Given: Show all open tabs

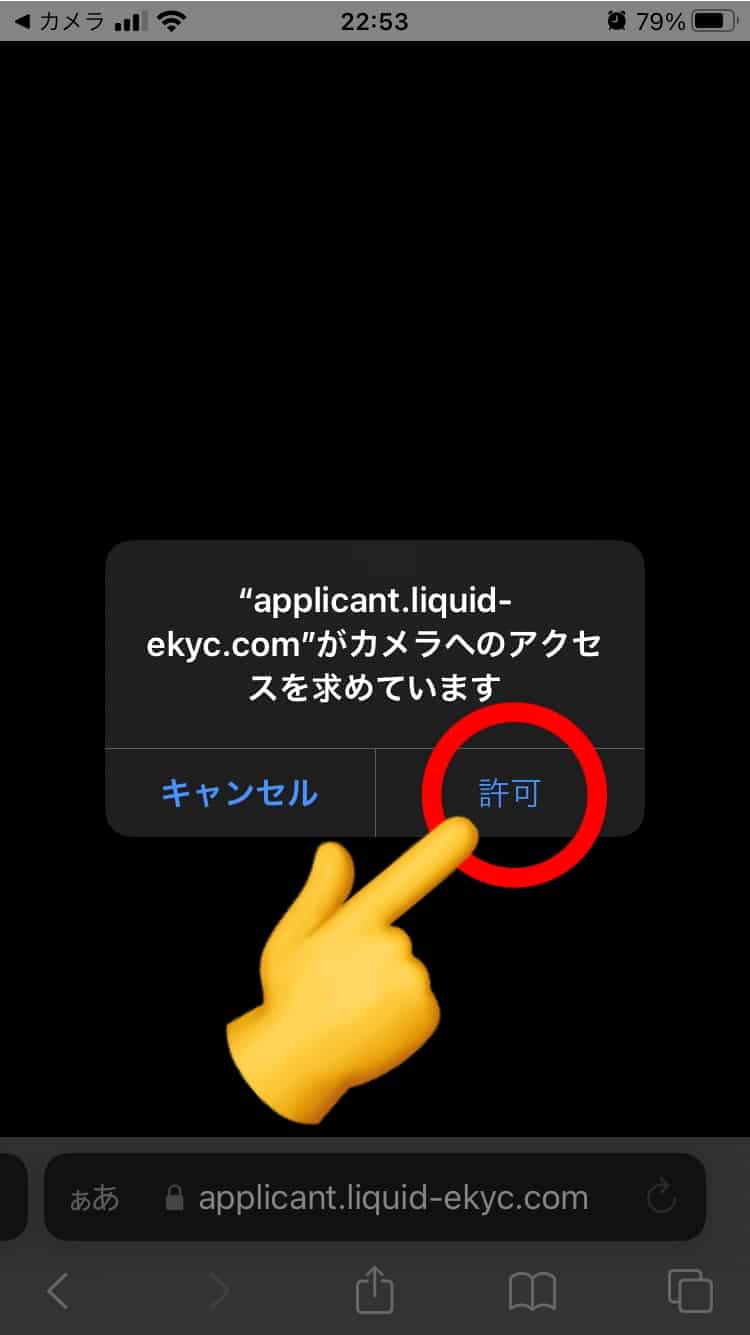Looking at the screenshot, I should click(689, 1291).
